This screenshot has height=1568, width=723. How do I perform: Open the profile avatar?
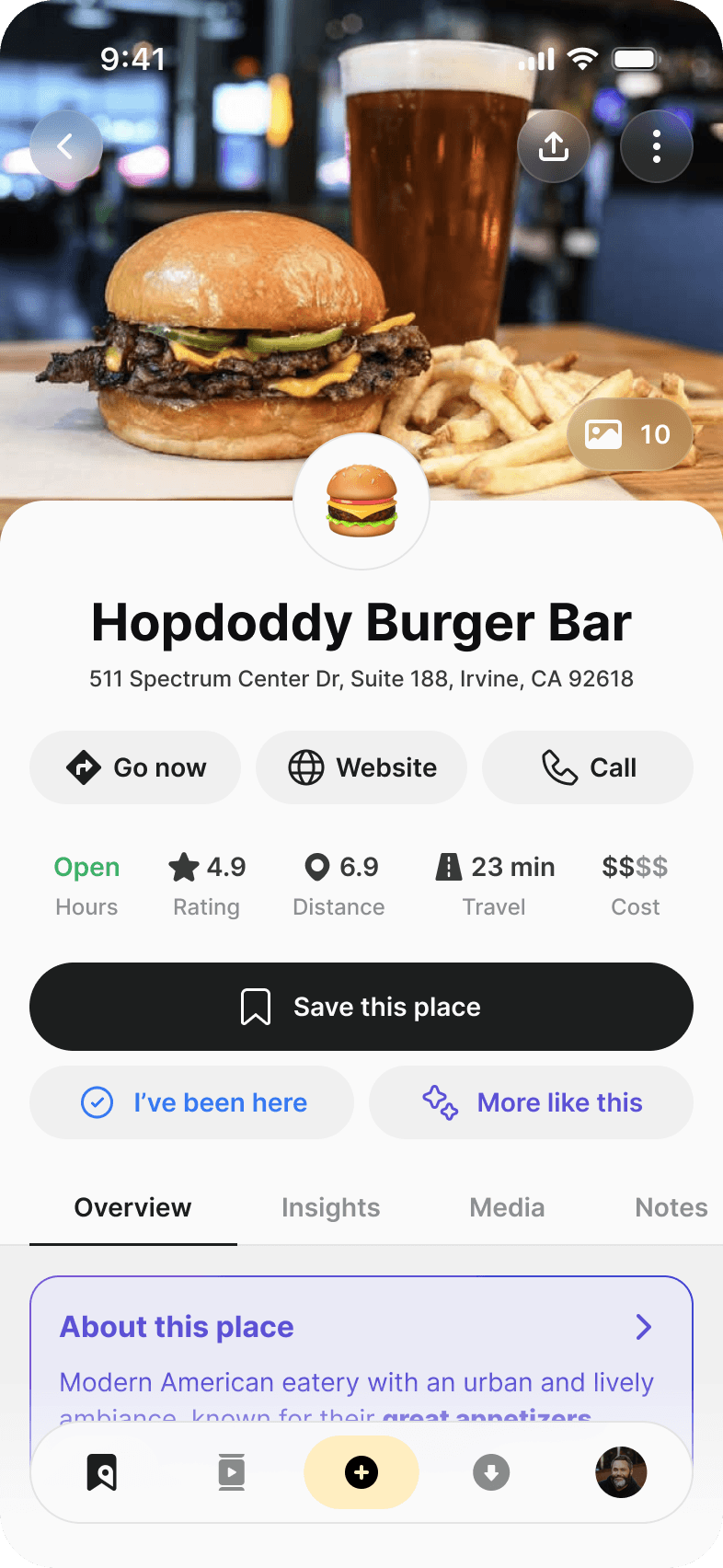pos(621,1472)
